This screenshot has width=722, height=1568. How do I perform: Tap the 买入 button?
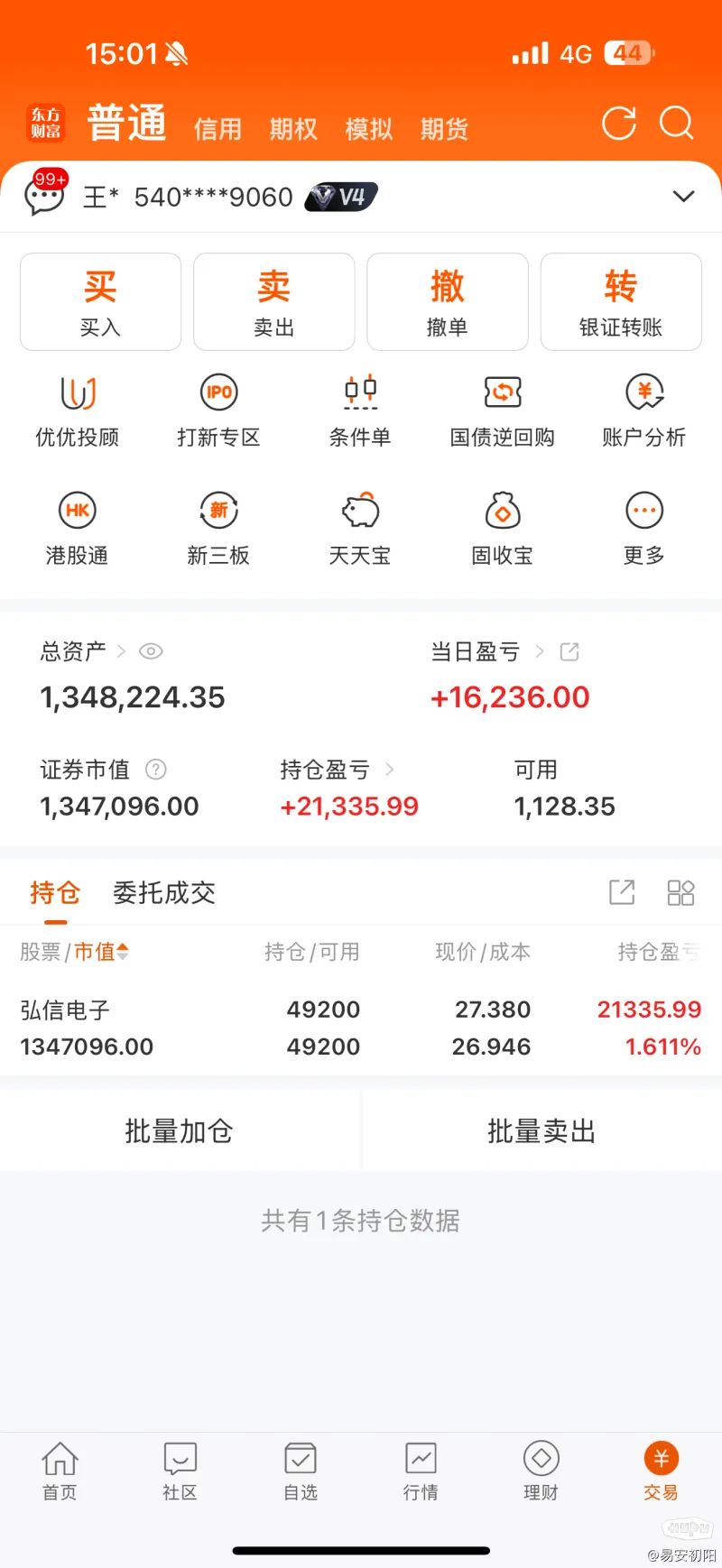click(x=100, y=301)
